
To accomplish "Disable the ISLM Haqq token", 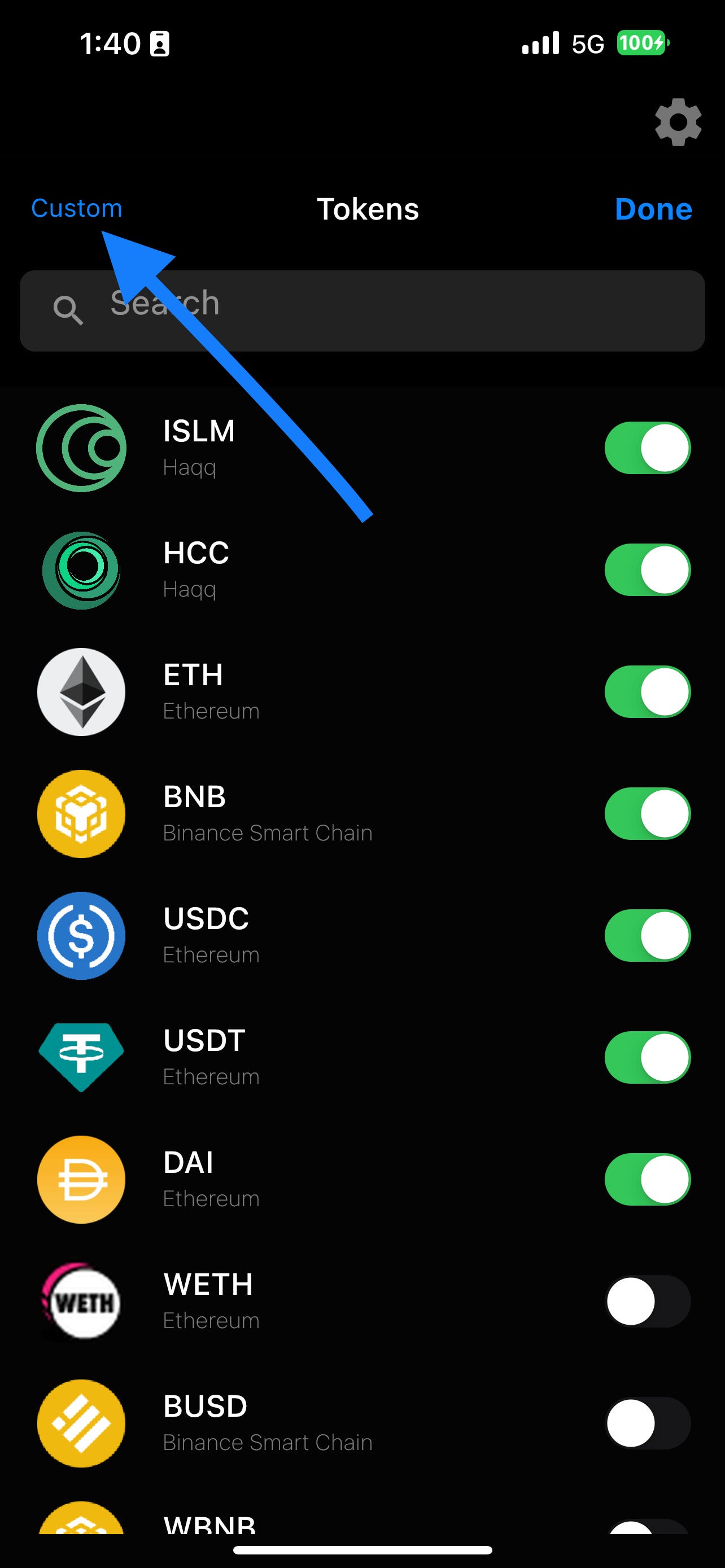I will [x=647, y=448].
